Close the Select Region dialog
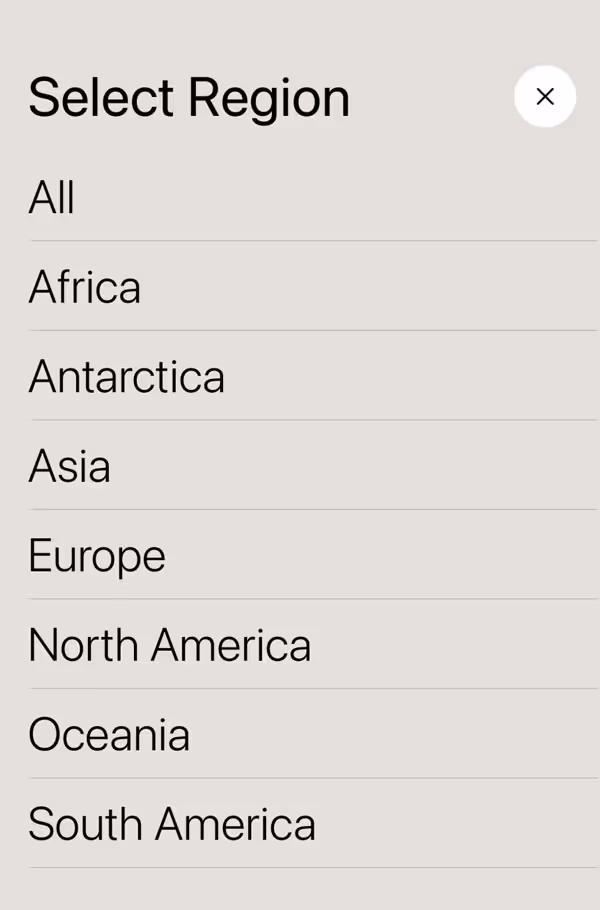This screenshot has height=910, width=600. click(x=545, y=96)
